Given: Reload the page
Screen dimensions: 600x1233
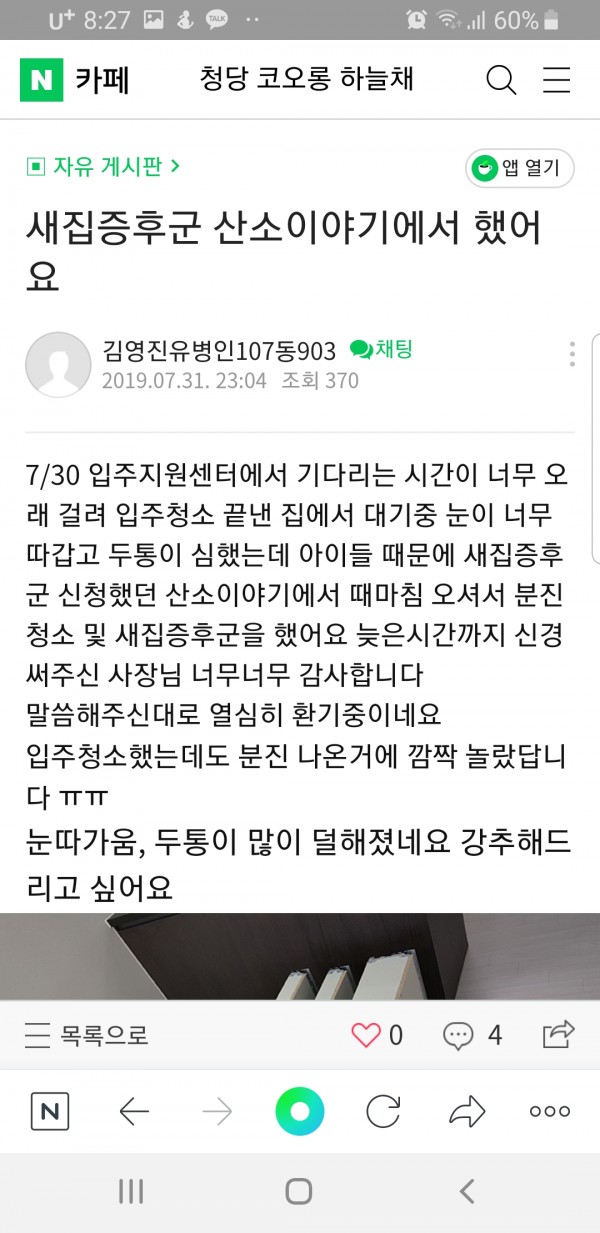Looking at the screenshot, I should tap(383, 1111).
